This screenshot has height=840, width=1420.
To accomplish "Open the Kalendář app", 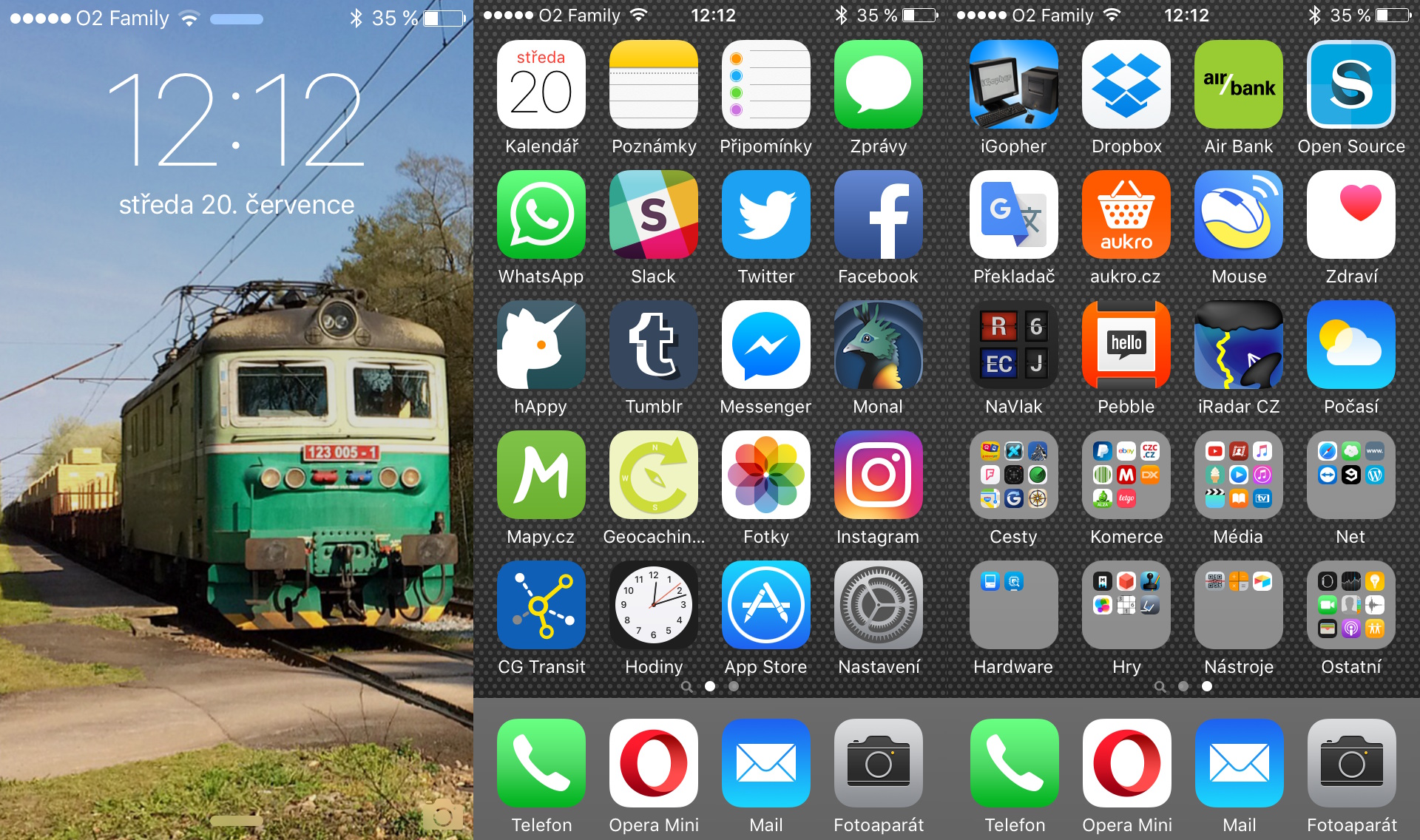I will tap(541, 84).
